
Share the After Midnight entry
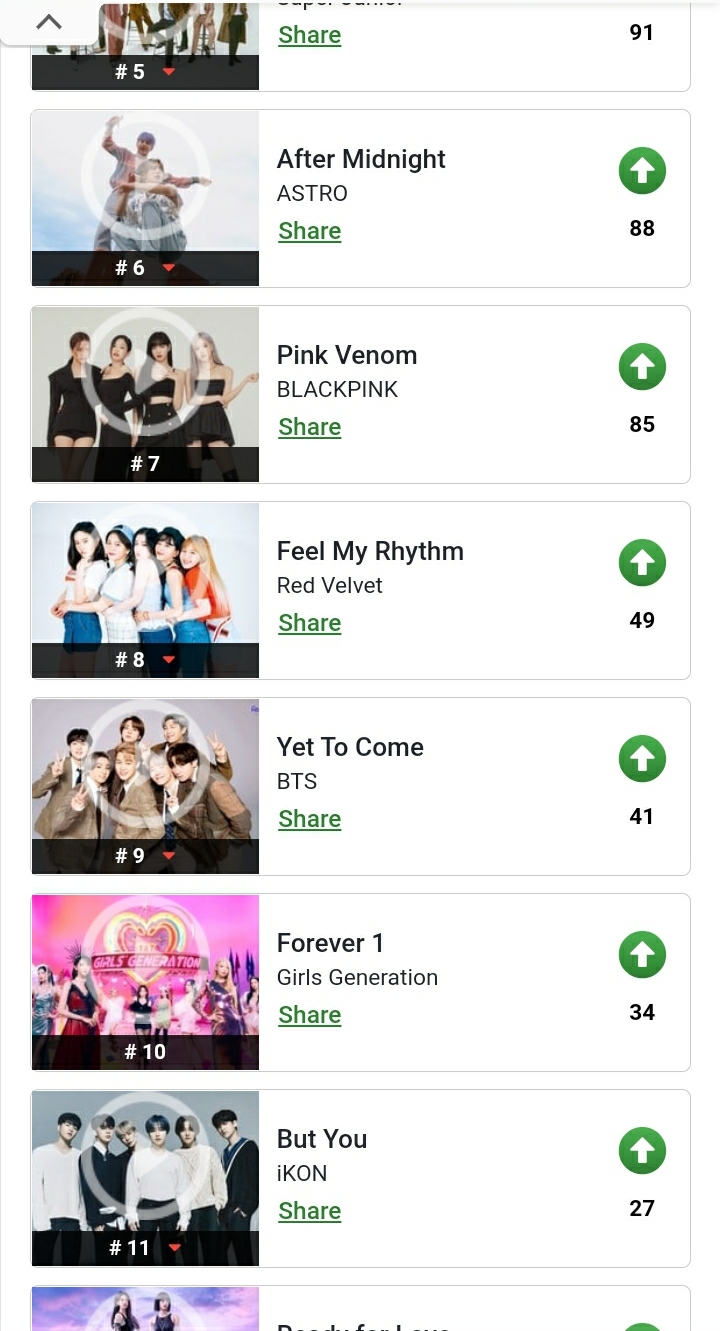(x=309, y=231)
